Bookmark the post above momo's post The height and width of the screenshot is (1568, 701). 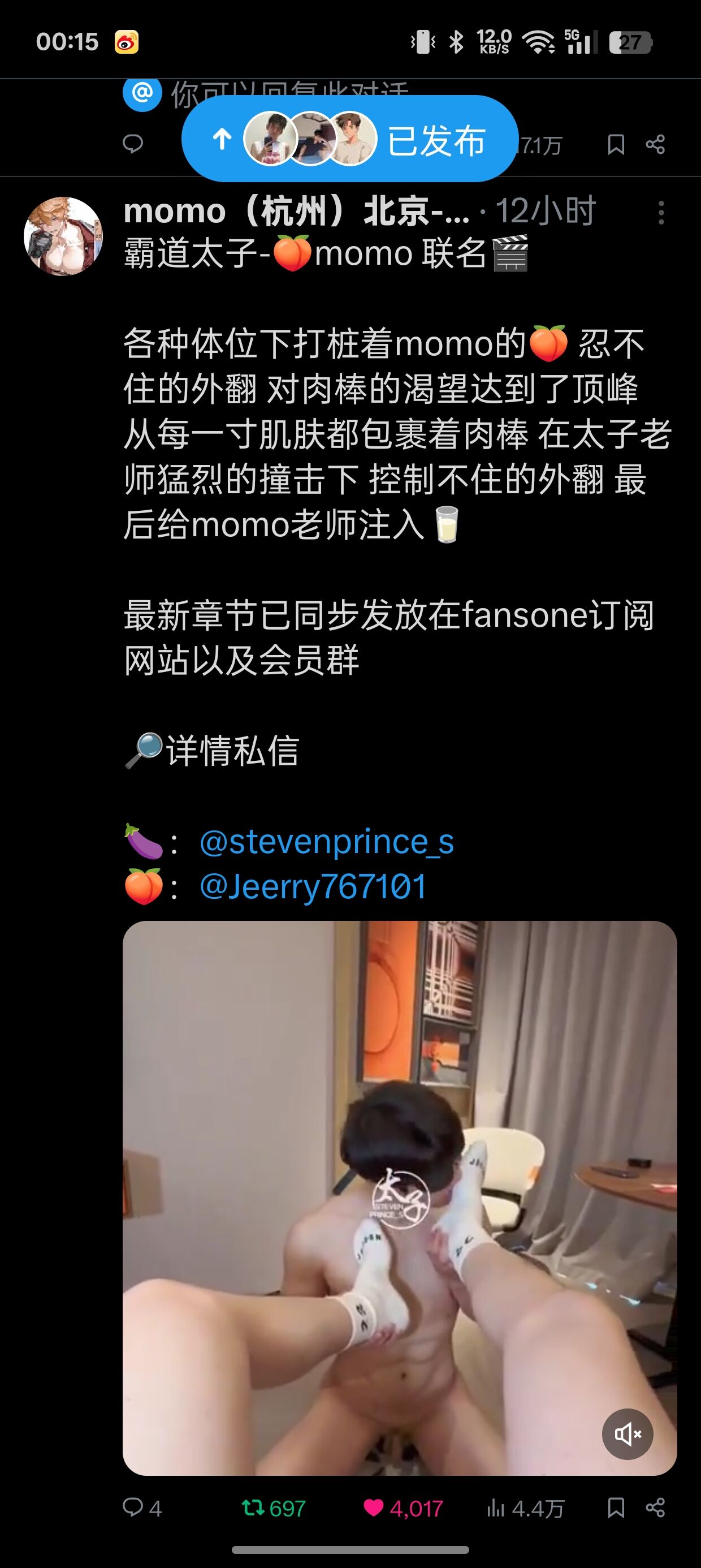[x=616, y=145]
